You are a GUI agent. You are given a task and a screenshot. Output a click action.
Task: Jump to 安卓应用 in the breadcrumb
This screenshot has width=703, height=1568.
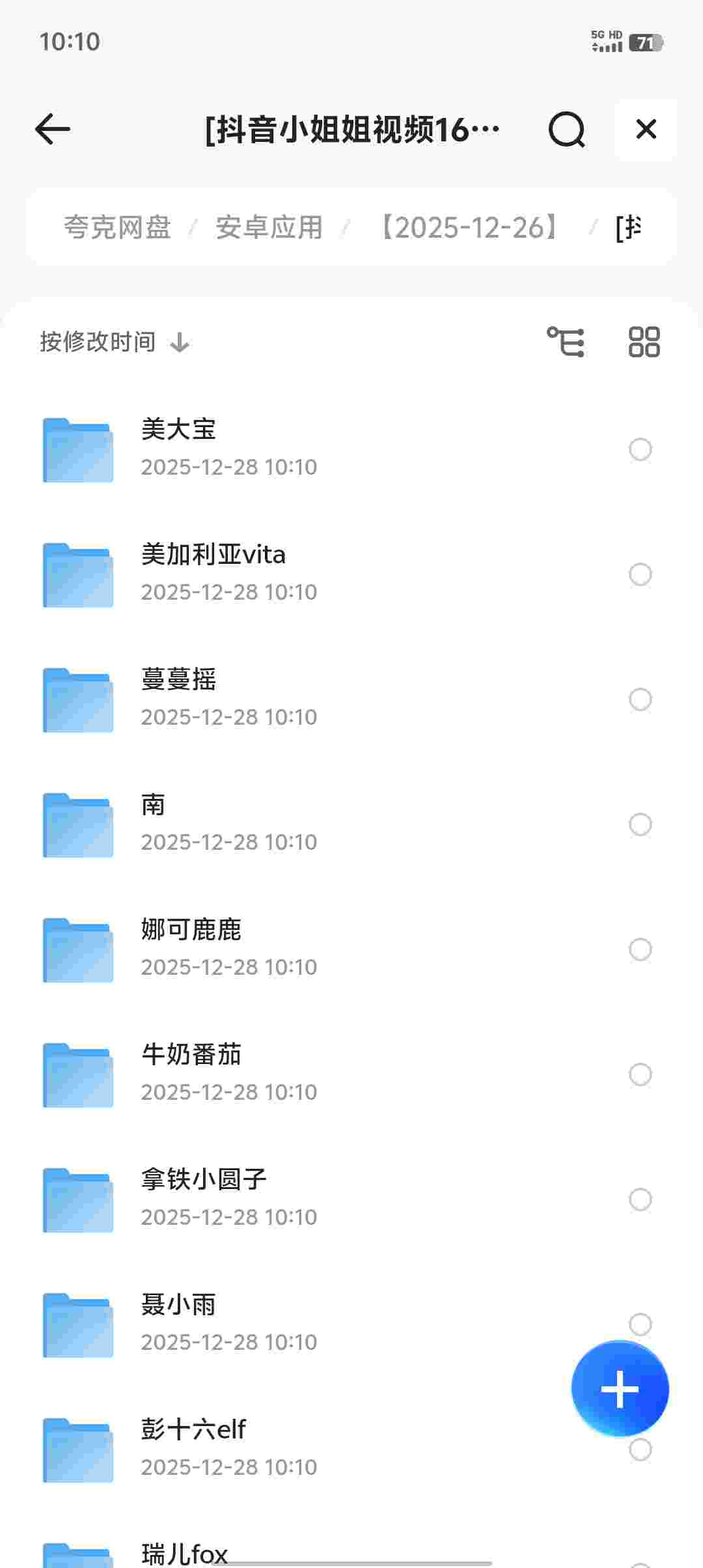click(x=269, y=227)
